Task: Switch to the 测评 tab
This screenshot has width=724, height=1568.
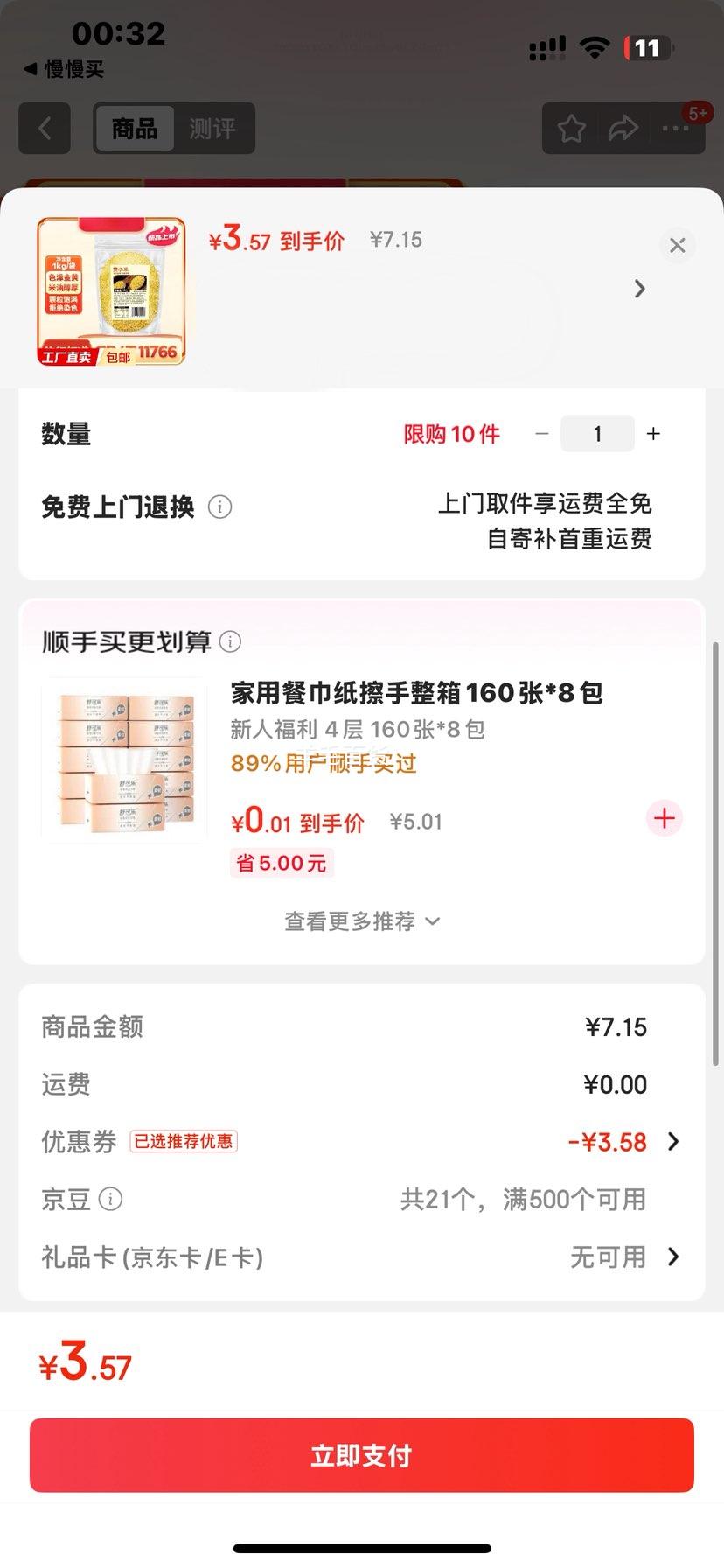Action: 212,129
